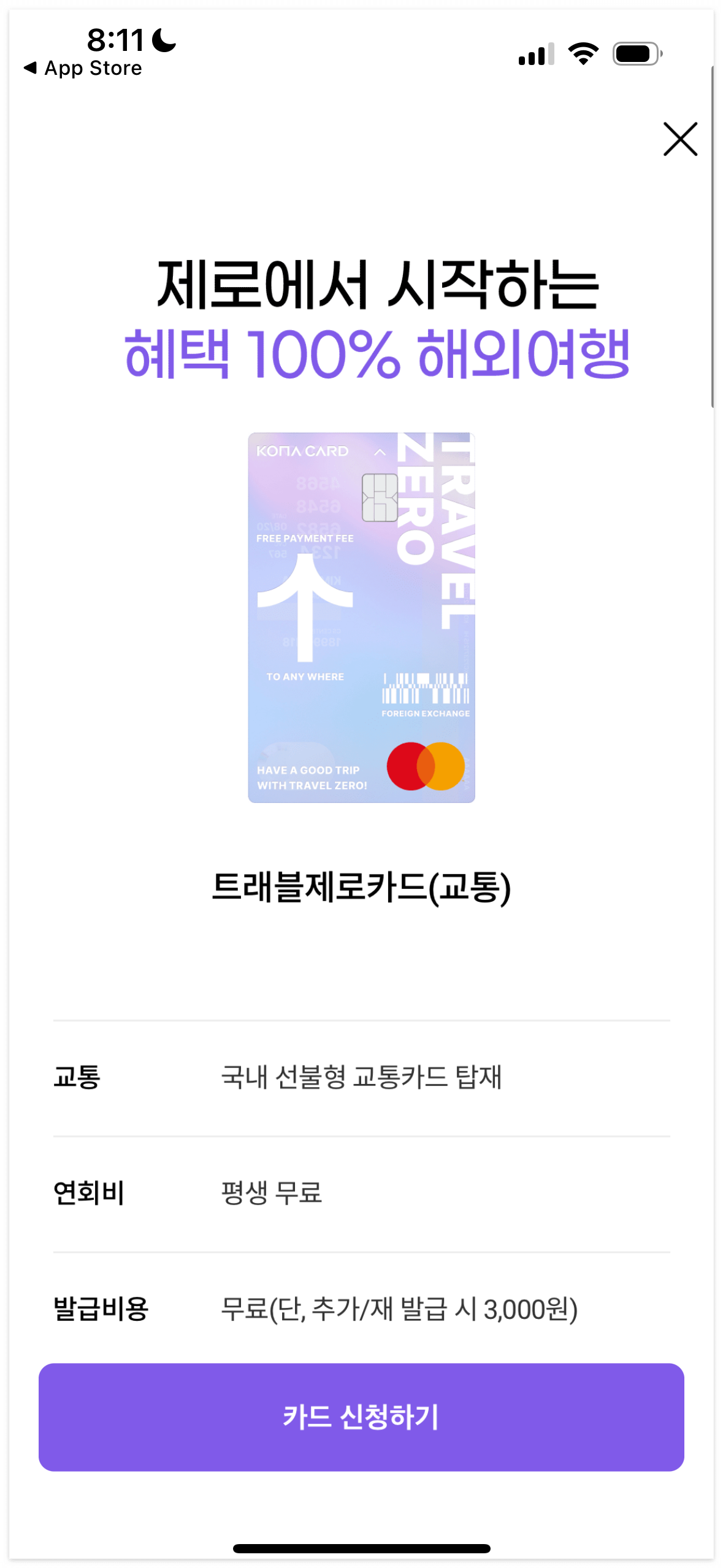This screenshot has width=723, height=1568.
Task: Tap the KONA CARD logo on the card
Action: 302,452
